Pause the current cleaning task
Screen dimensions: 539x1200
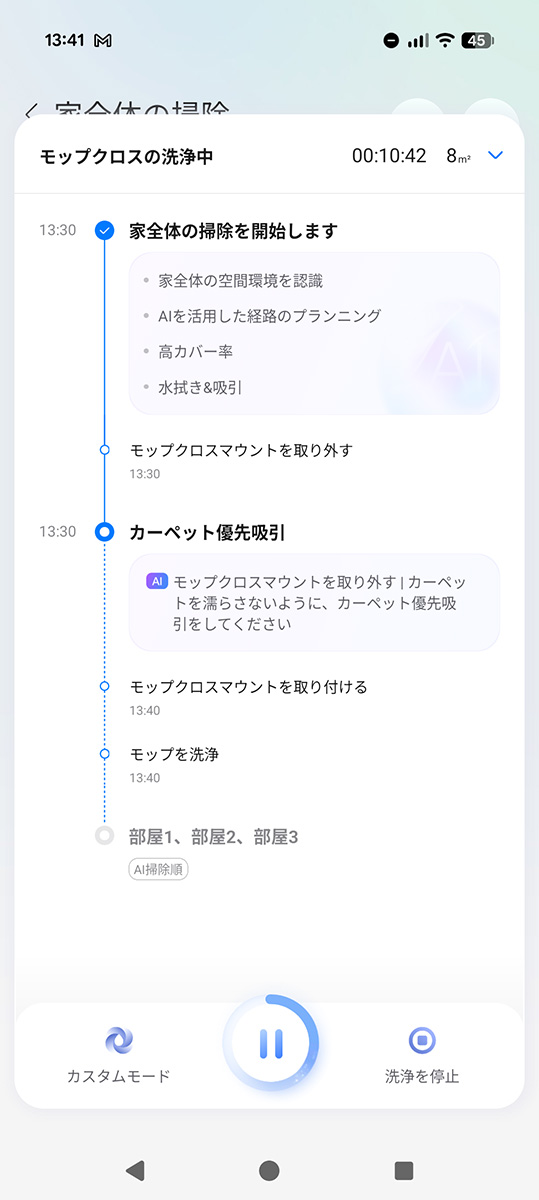click(270, 1043)
